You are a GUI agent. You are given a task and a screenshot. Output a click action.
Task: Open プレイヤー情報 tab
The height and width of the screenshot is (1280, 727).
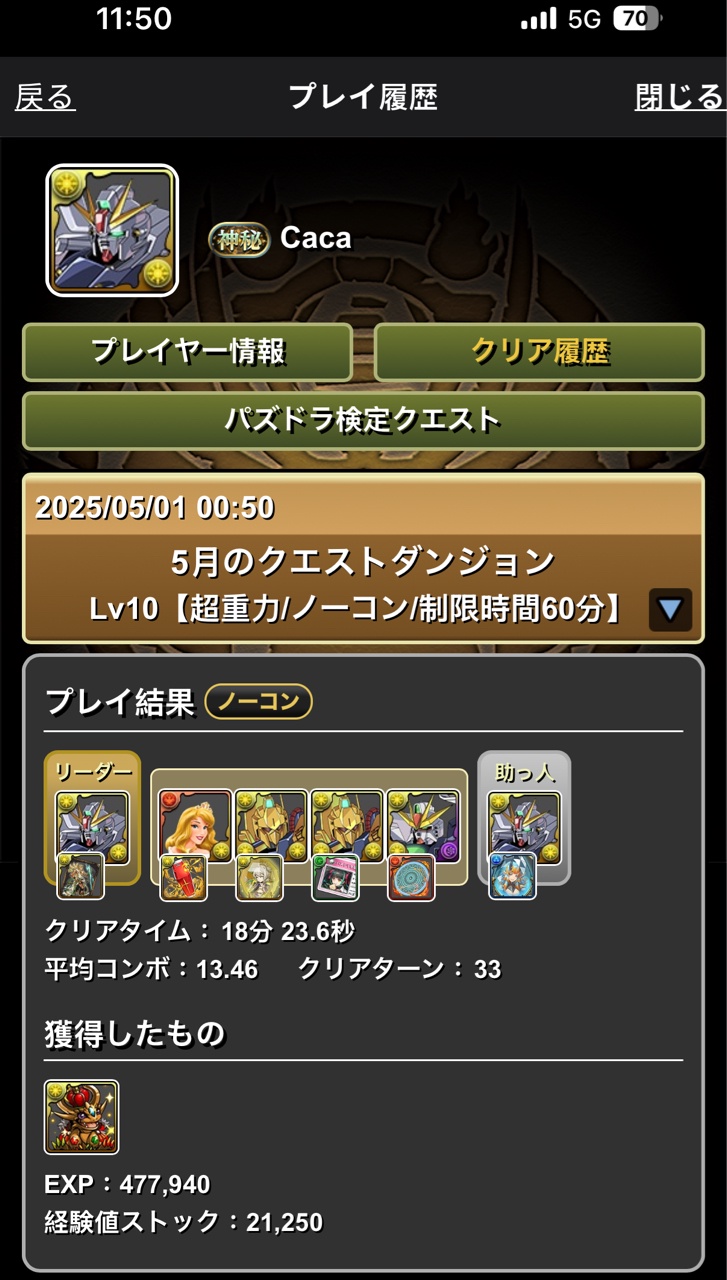tap(187, 351)
